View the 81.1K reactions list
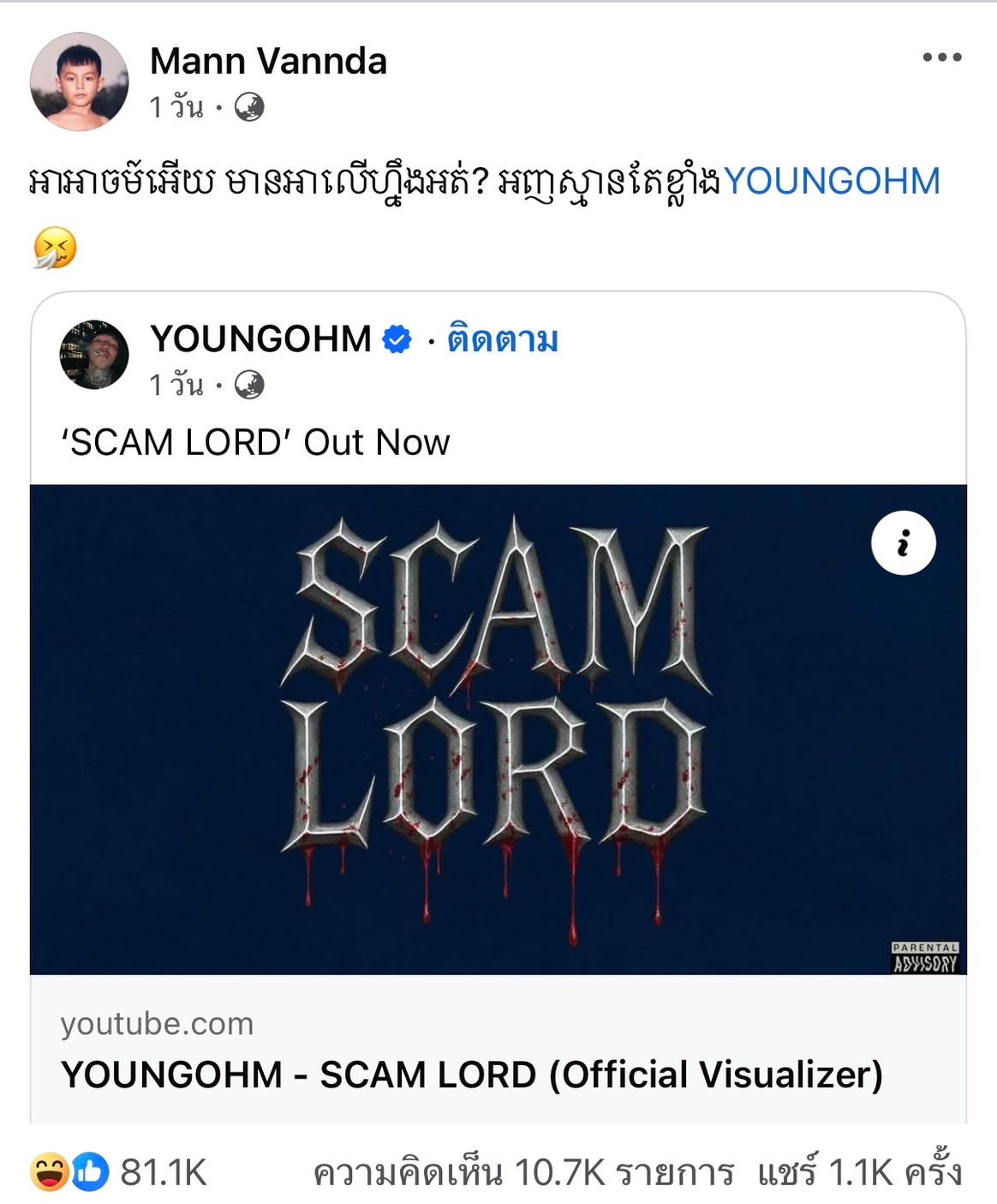Viewport: 997px width, 1204px height. click(x=161, y=1172)
